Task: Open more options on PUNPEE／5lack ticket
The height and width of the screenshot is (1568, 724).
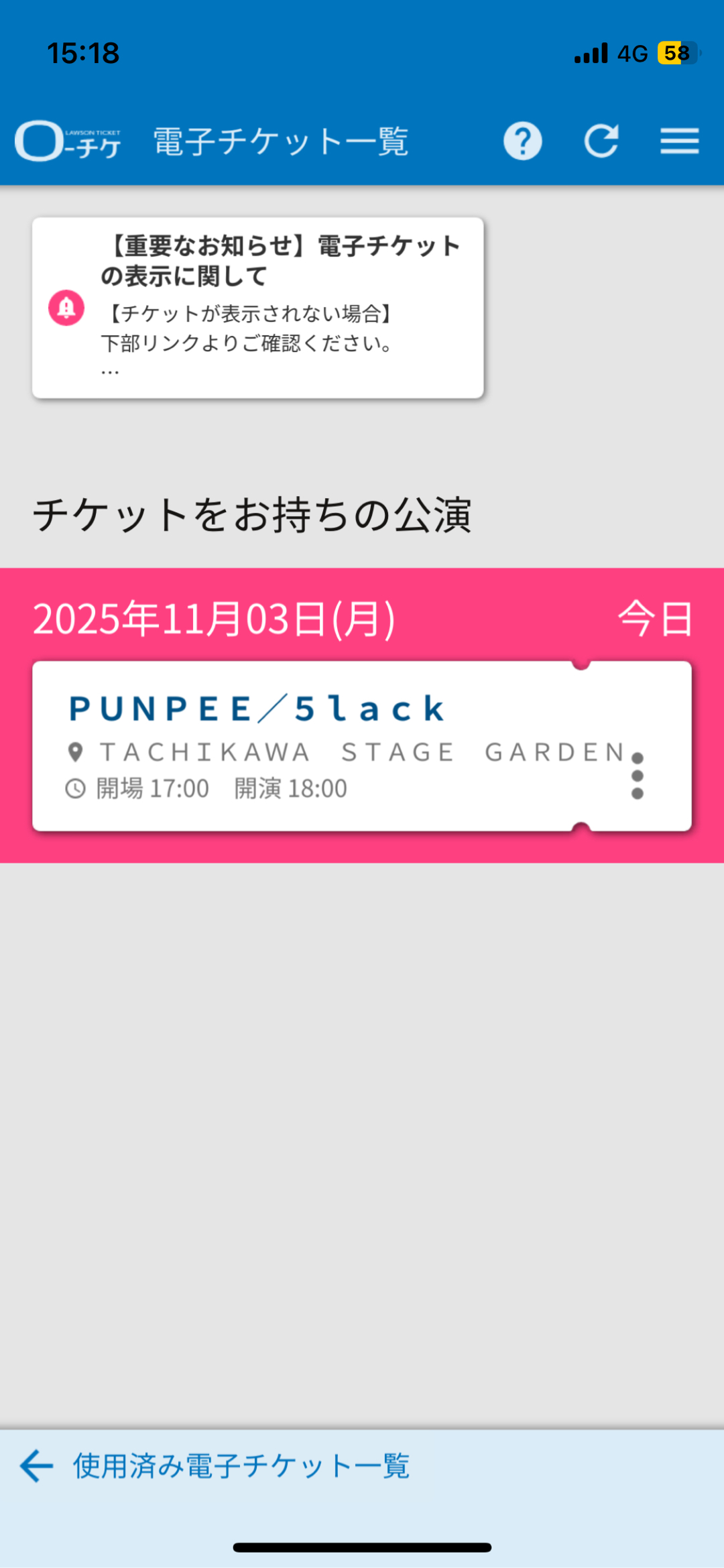Action: 637,776
